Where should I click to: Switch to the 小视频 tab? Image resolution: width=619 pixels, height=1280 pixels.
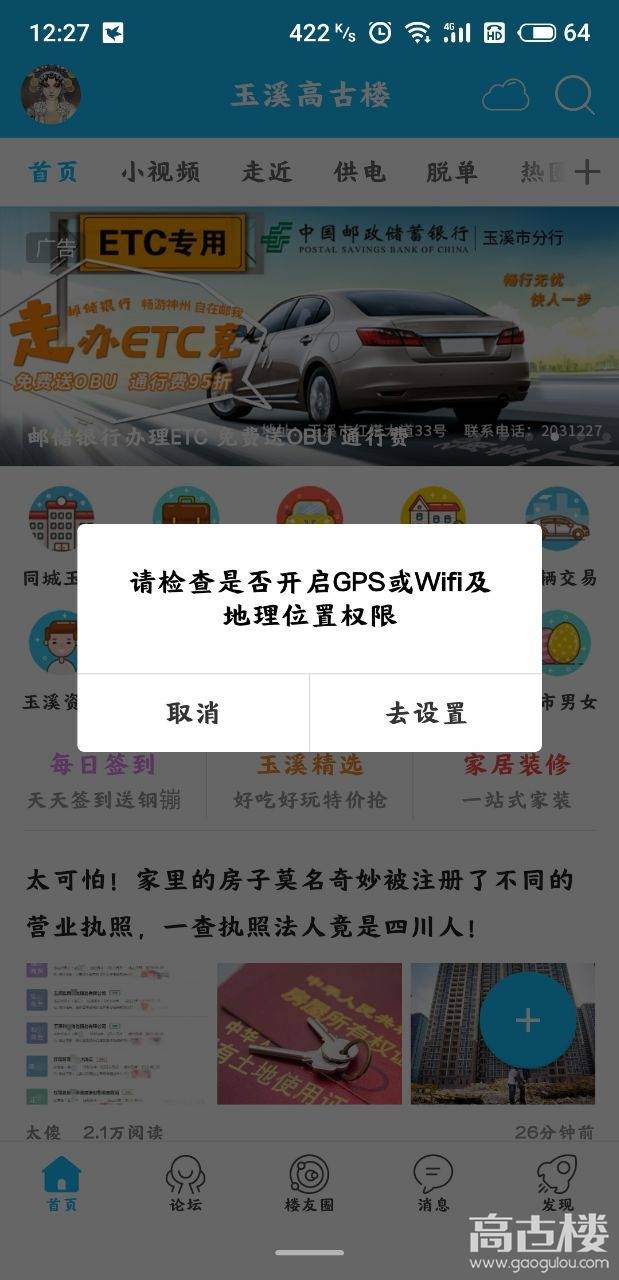tap(161, 172)
